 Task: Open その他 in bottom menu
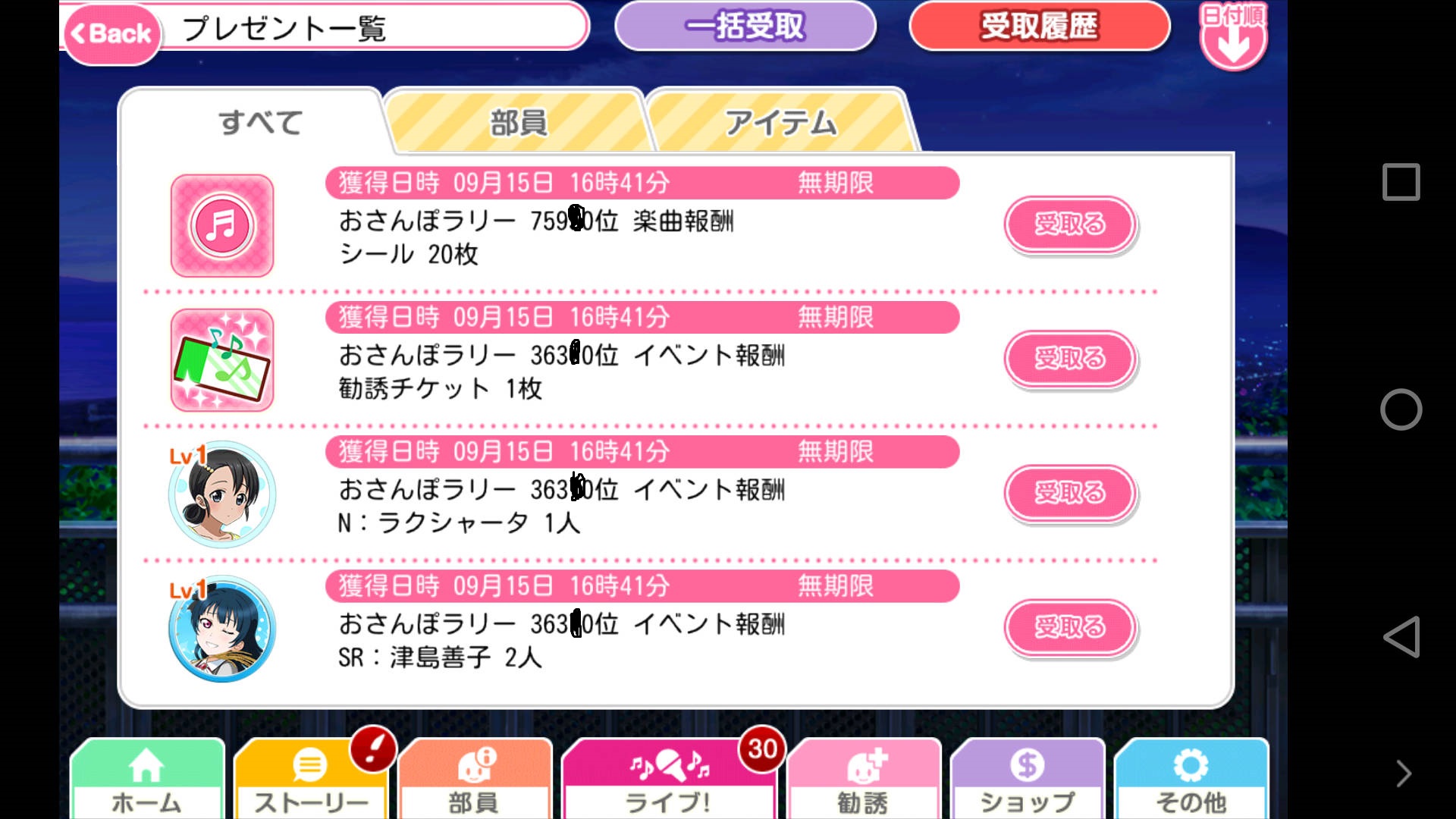tap(1191, 781)
